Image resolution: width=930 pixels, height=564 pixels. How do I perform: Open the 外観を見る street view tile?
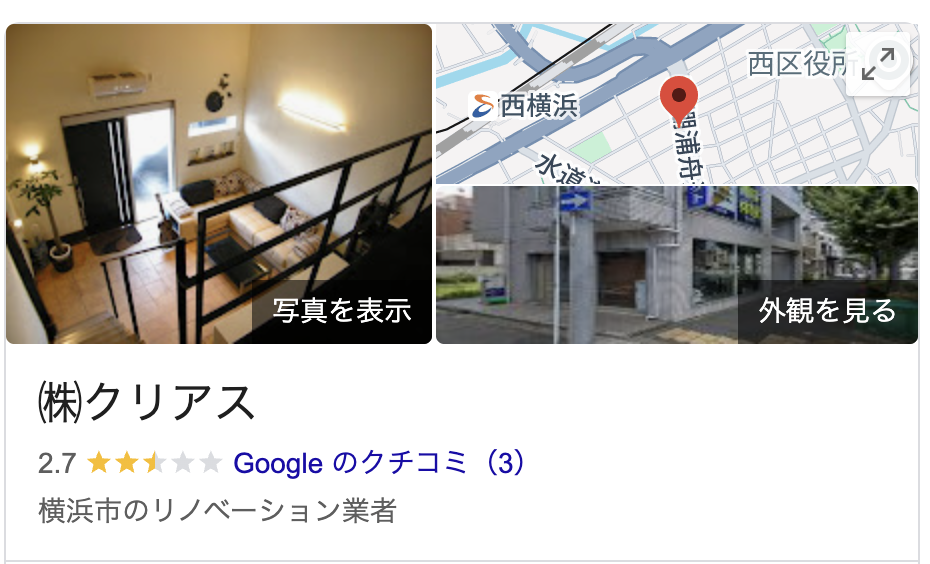point(677,265)
